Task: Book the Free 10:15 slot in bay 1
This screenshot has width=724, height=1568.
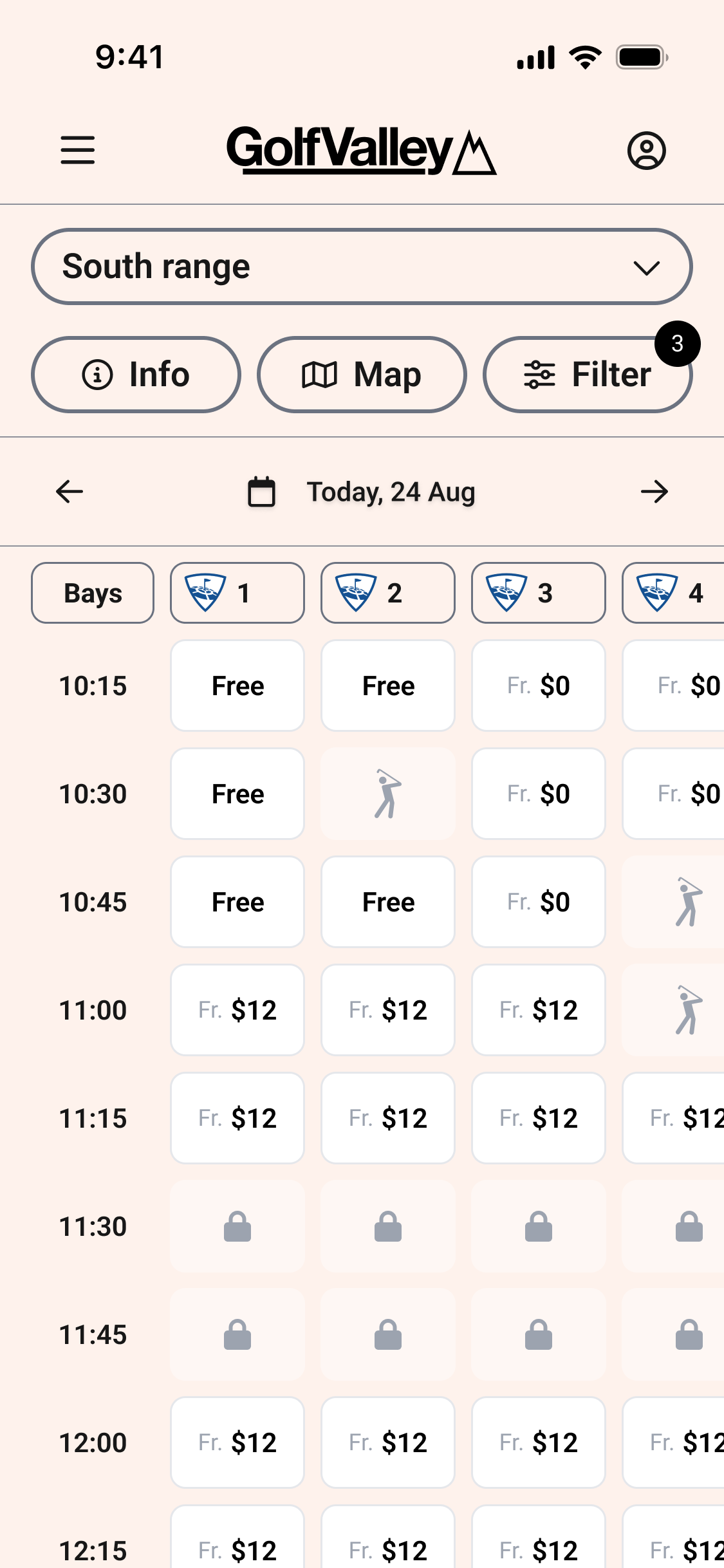Action: 237,686
